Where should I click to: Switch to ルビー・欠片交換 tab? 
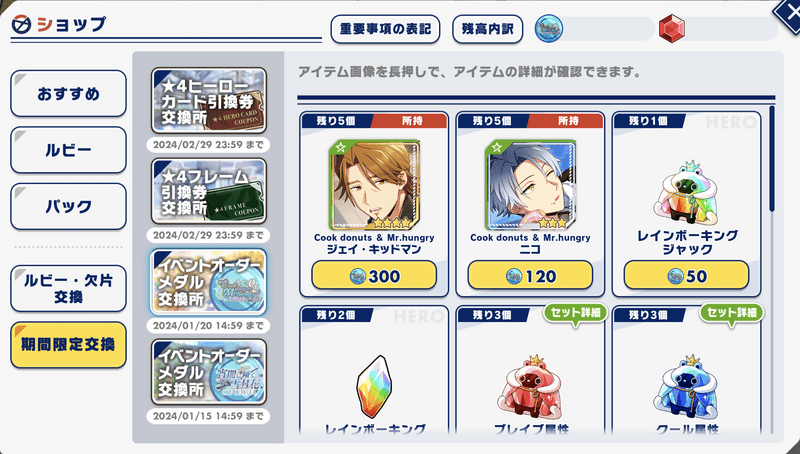[68, 288]
